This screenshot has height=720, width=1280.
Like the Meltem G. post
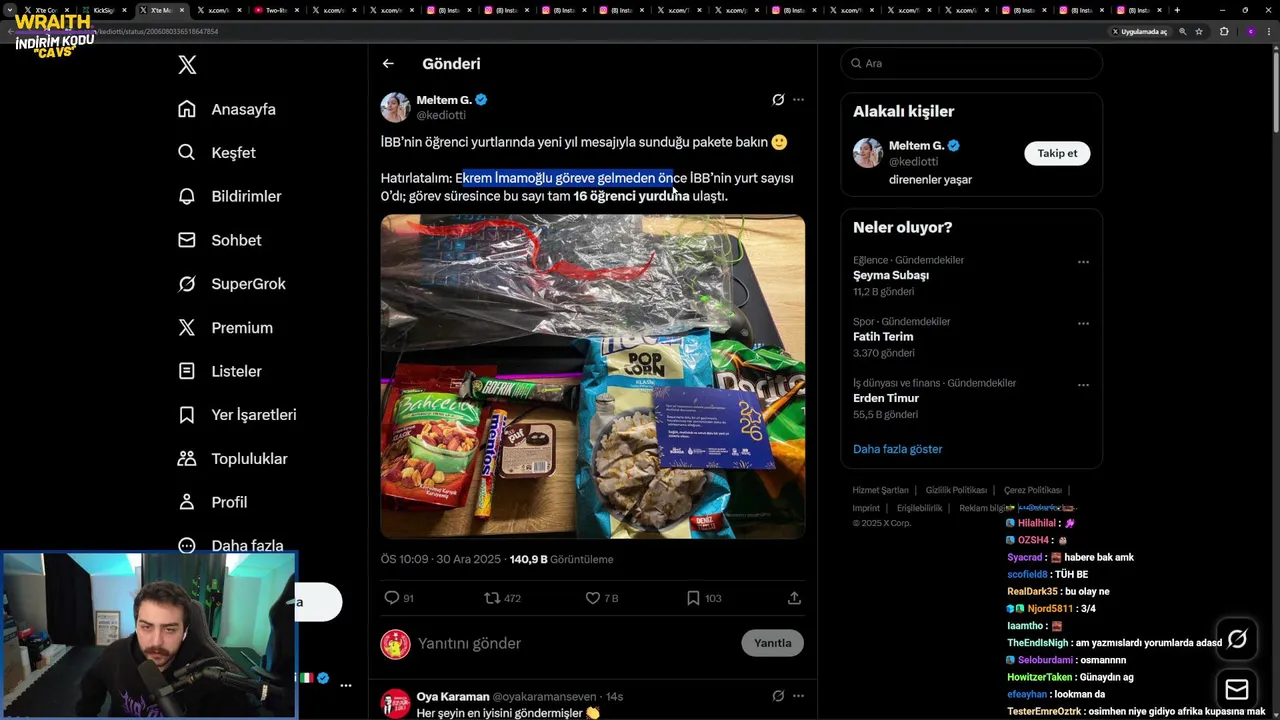coord(593,598)
